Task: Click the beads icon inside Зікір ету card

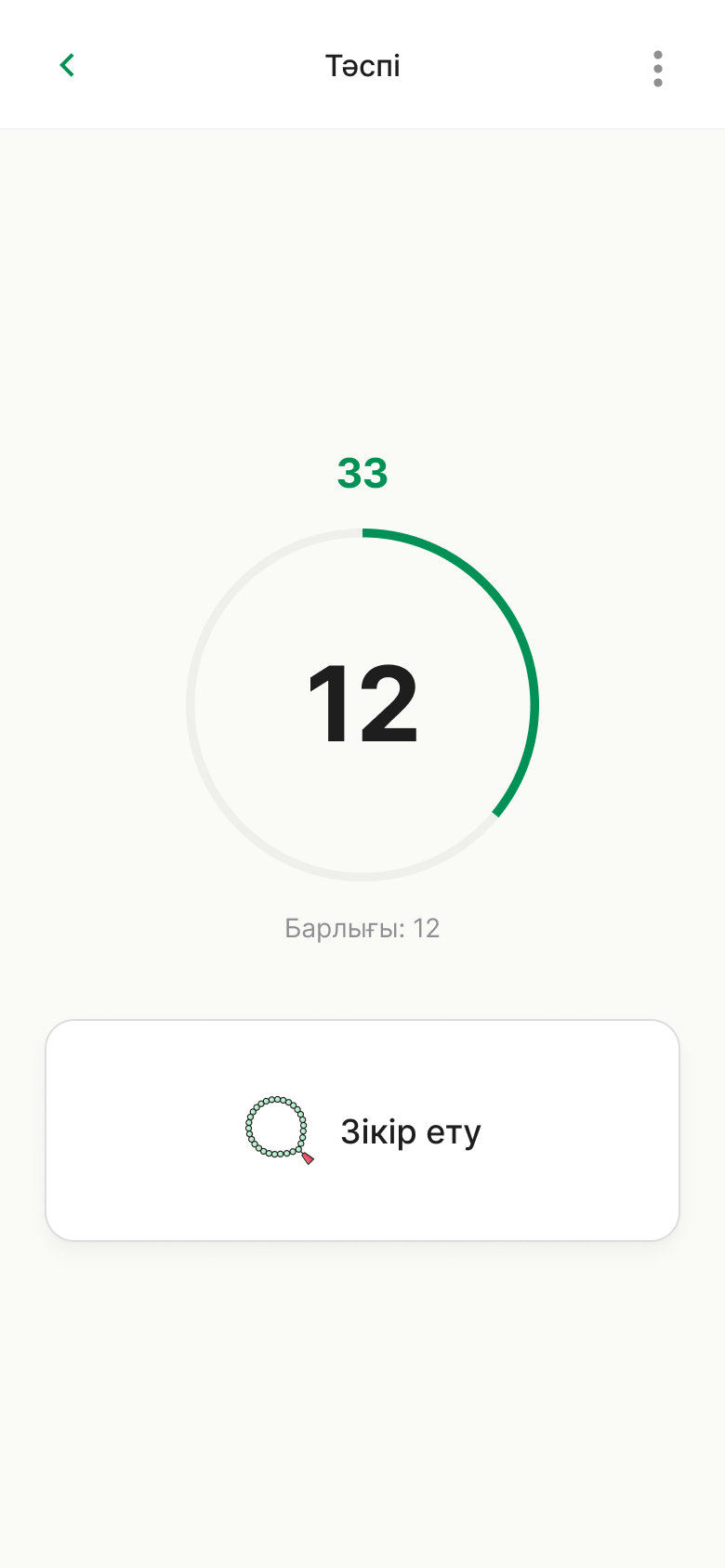Action: pos(277,1129)
